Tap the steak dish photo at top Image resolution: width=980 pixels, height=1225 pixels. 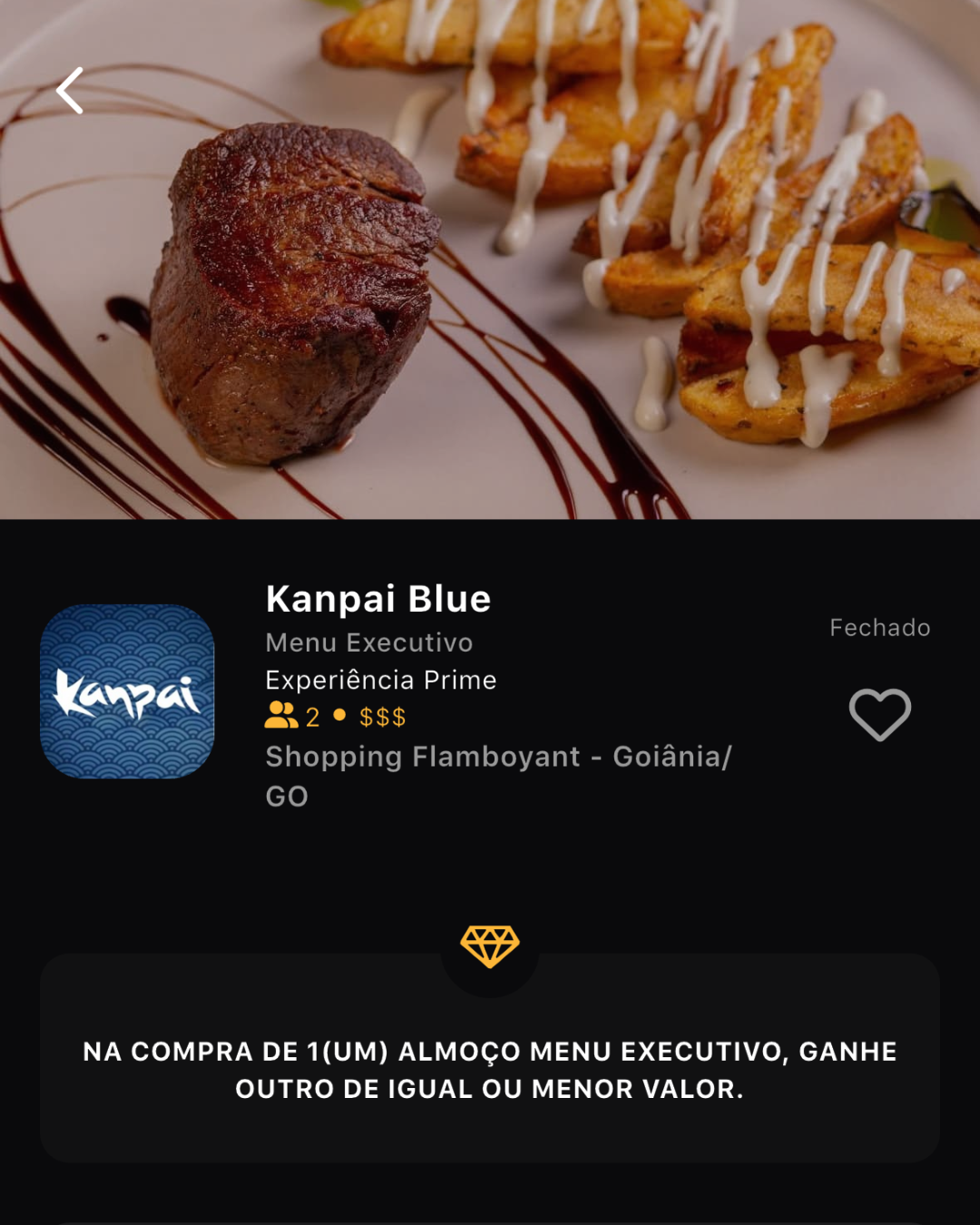[490, 259]
